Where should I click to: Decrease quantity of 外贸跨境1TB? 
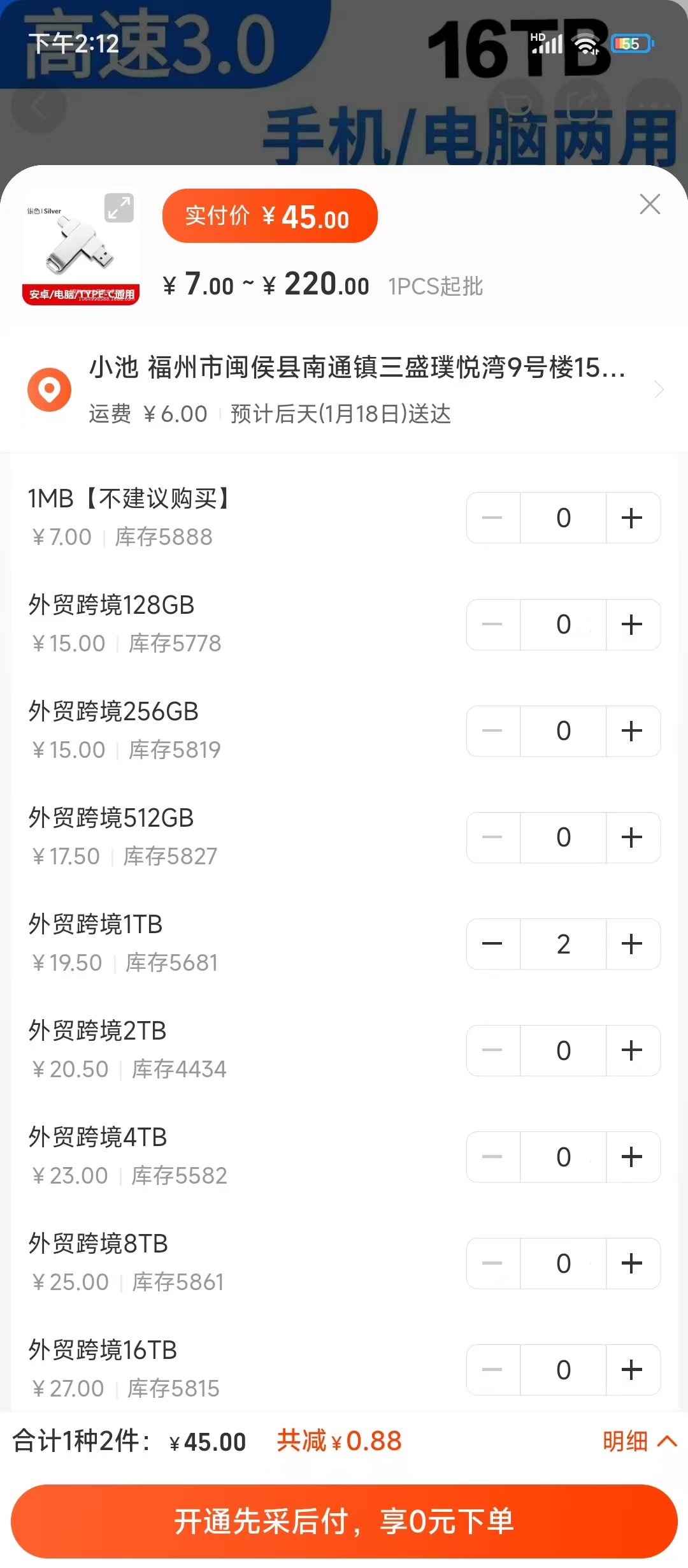coord(492,944)
